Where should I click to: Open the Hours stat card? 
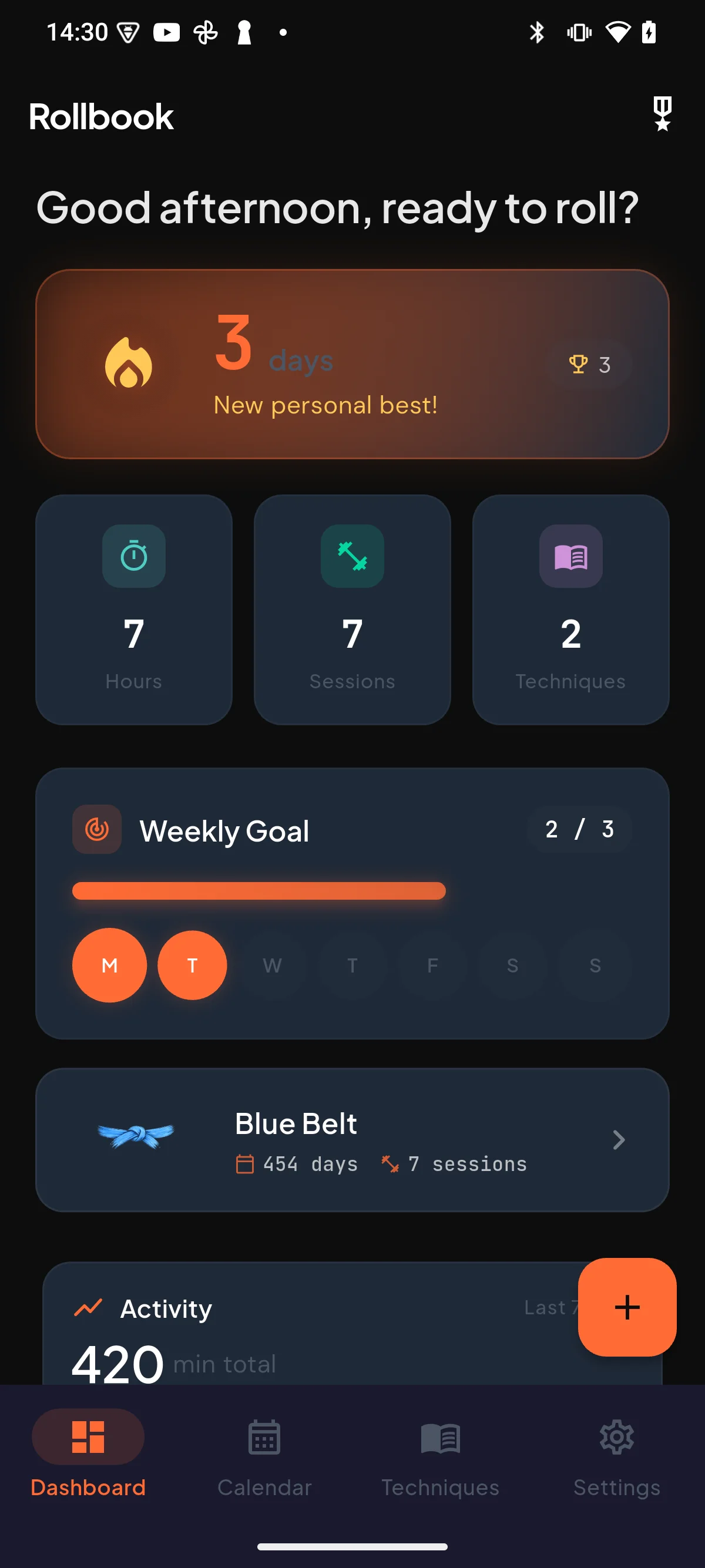[x=134, y=610]
